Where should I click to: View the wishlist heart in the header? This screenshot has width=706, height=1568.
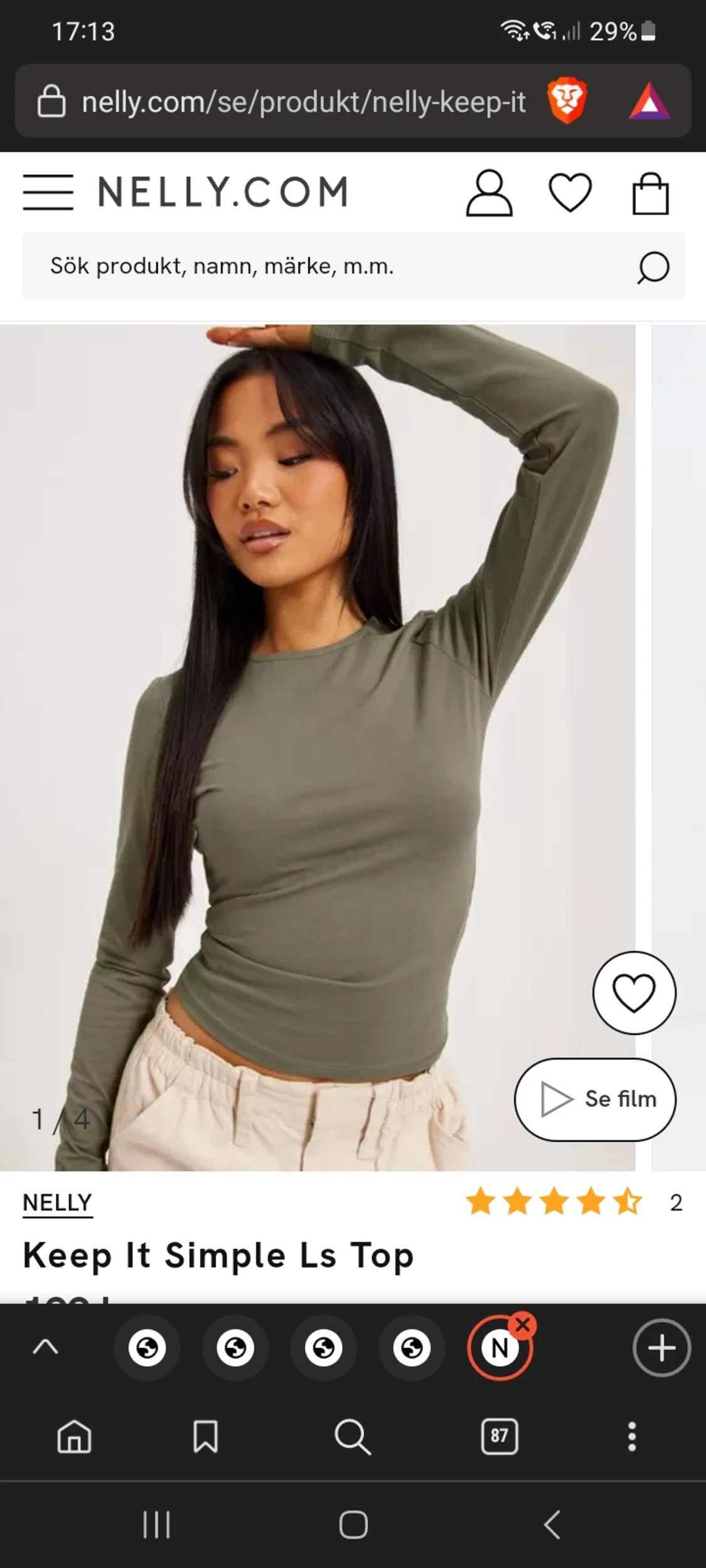pos(570,193)
